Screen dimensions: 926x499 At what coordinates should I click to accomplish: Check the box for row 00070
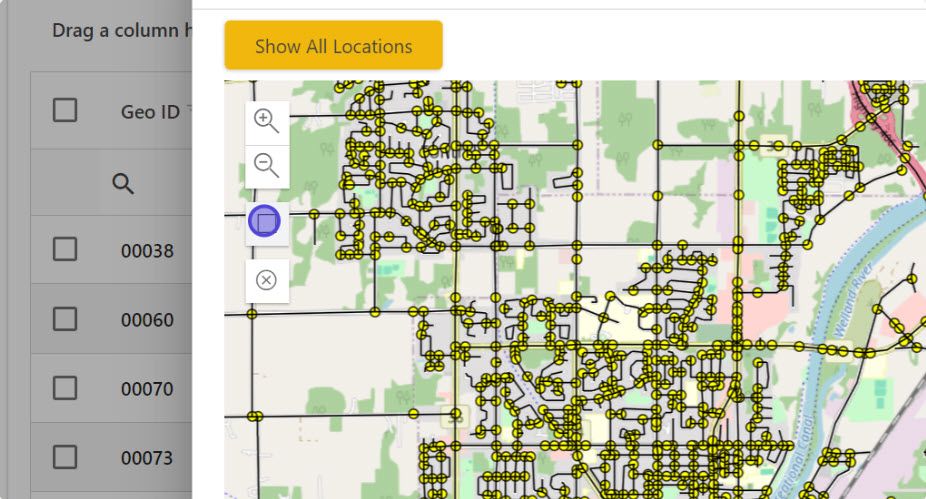coord(65,388)
